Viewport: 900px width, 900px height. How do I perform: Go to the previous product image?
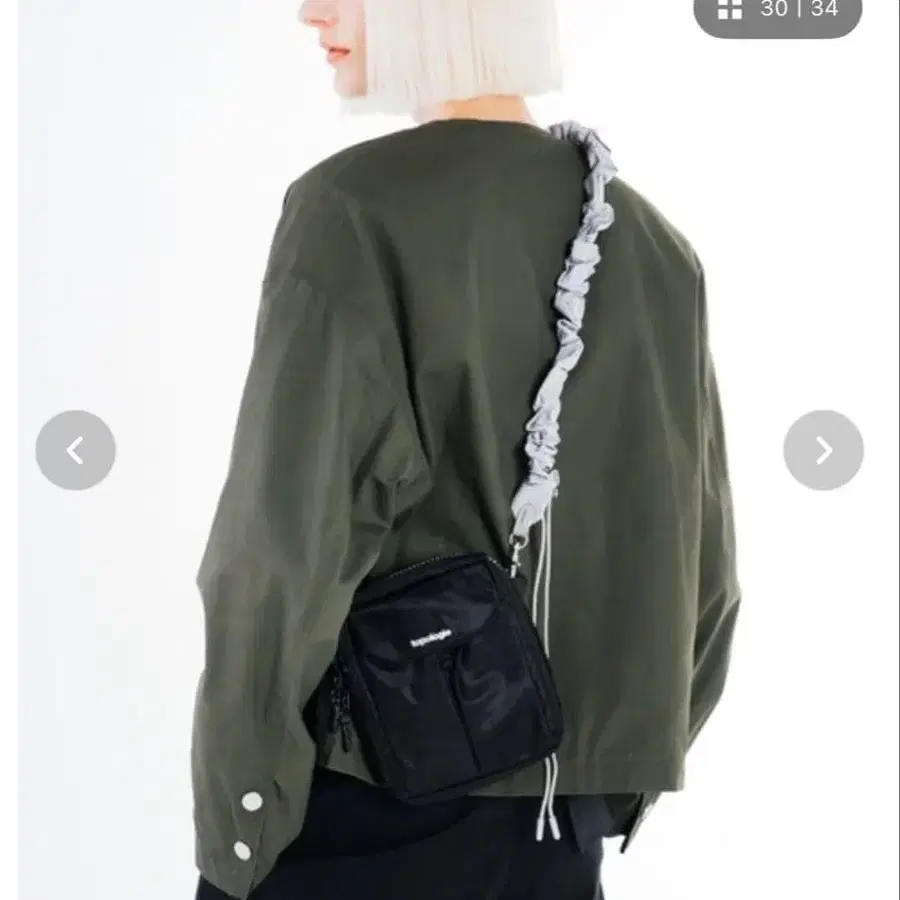pos(75,450)
